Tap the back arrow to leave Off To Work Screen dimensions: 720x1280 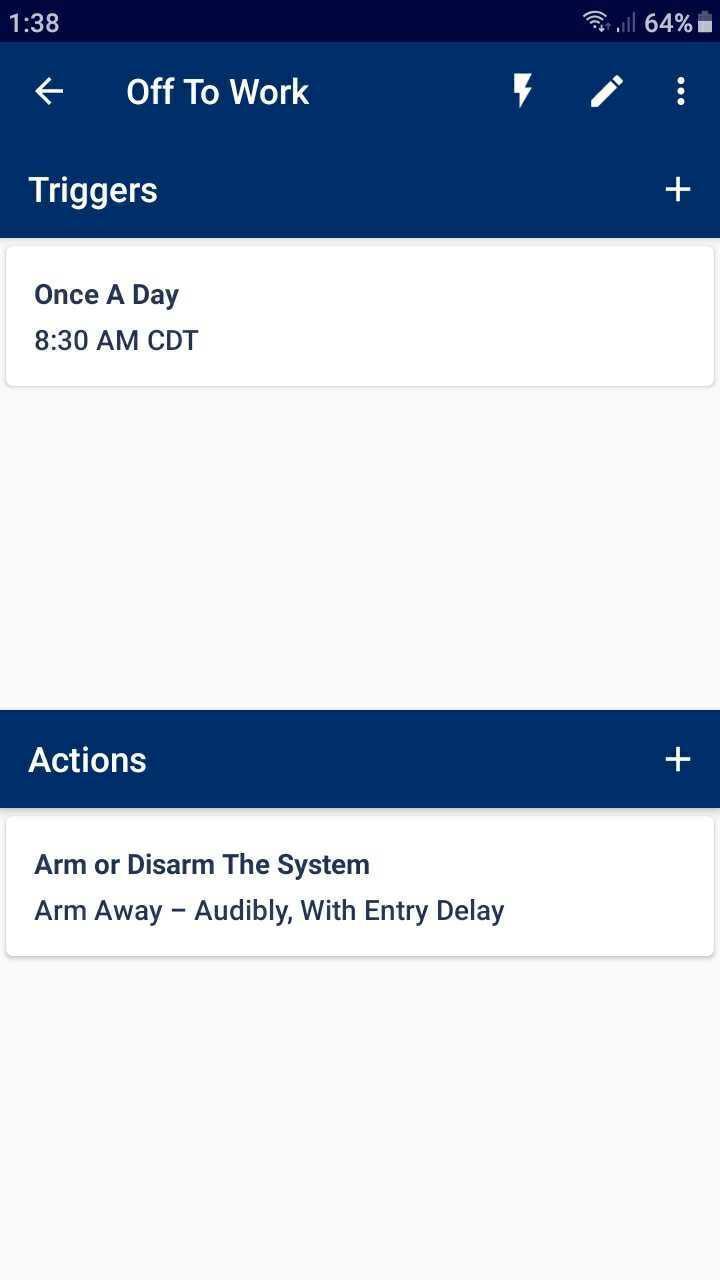[x=48, y=91]
